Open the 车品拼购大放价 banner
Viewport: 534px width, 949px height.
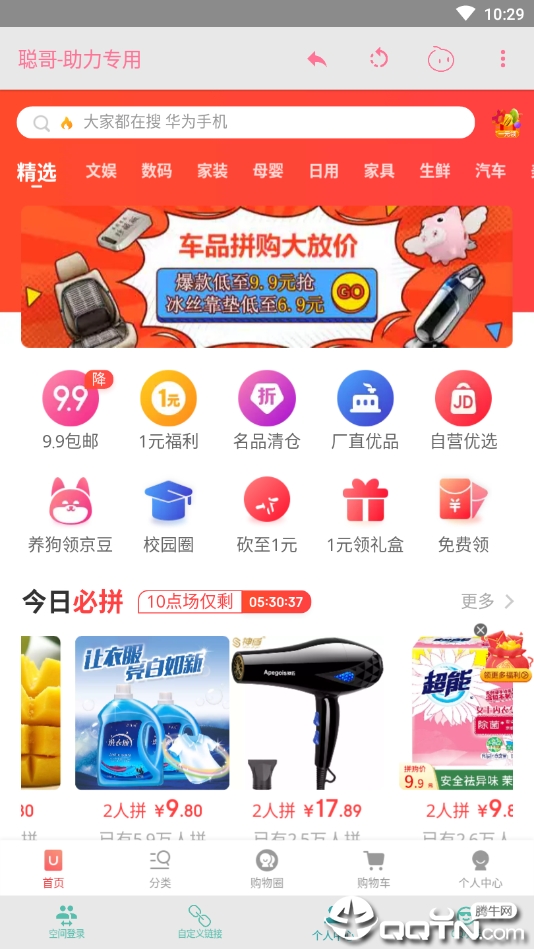pyautogui.click(x=266, y=277)
